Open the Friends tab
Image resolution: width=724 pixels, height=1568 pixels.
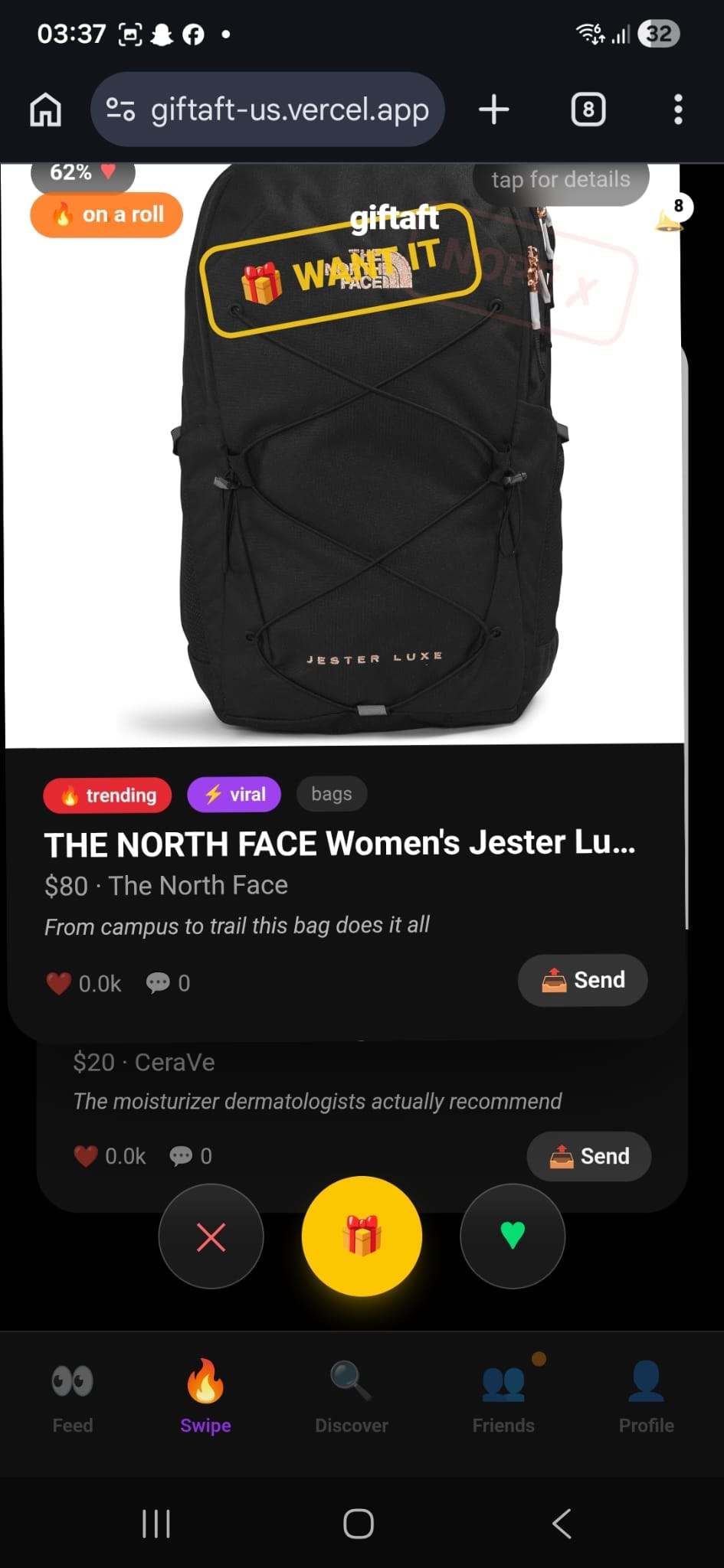[503, 1397]
